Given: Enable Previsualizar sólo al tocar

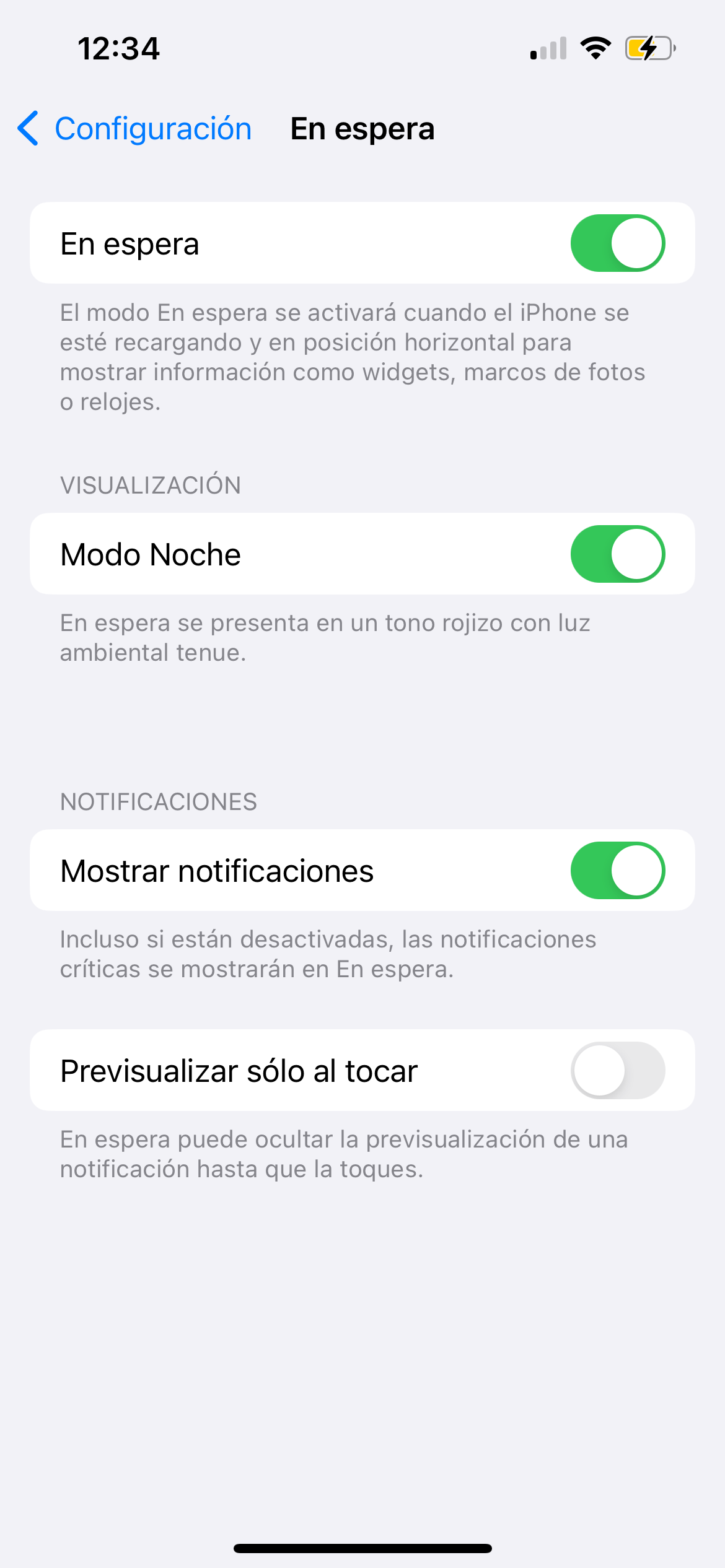Looking at the screenshot, I should click(x=617, y=1070).
